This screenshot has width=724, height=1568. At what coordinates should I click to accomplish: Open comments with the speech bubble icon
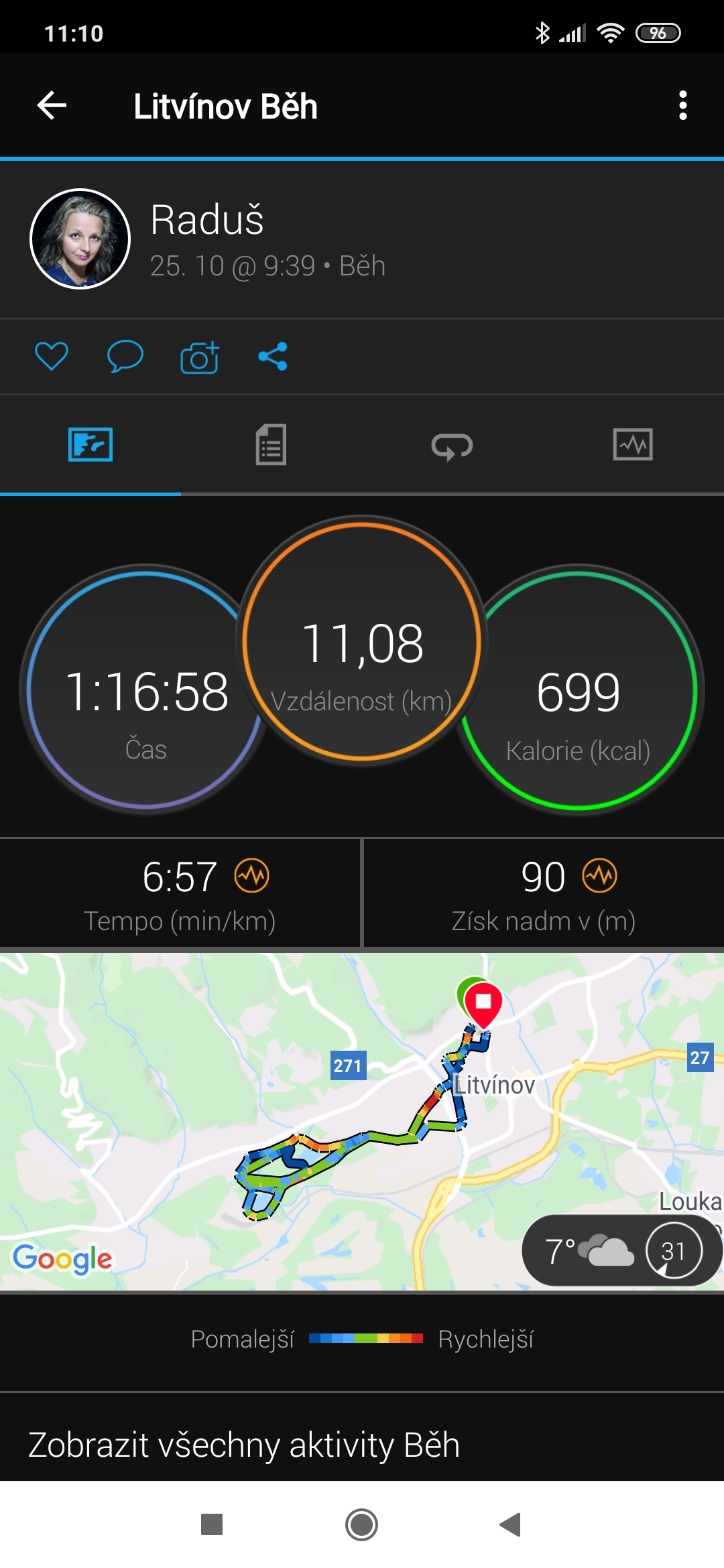[x=125, y=356]
